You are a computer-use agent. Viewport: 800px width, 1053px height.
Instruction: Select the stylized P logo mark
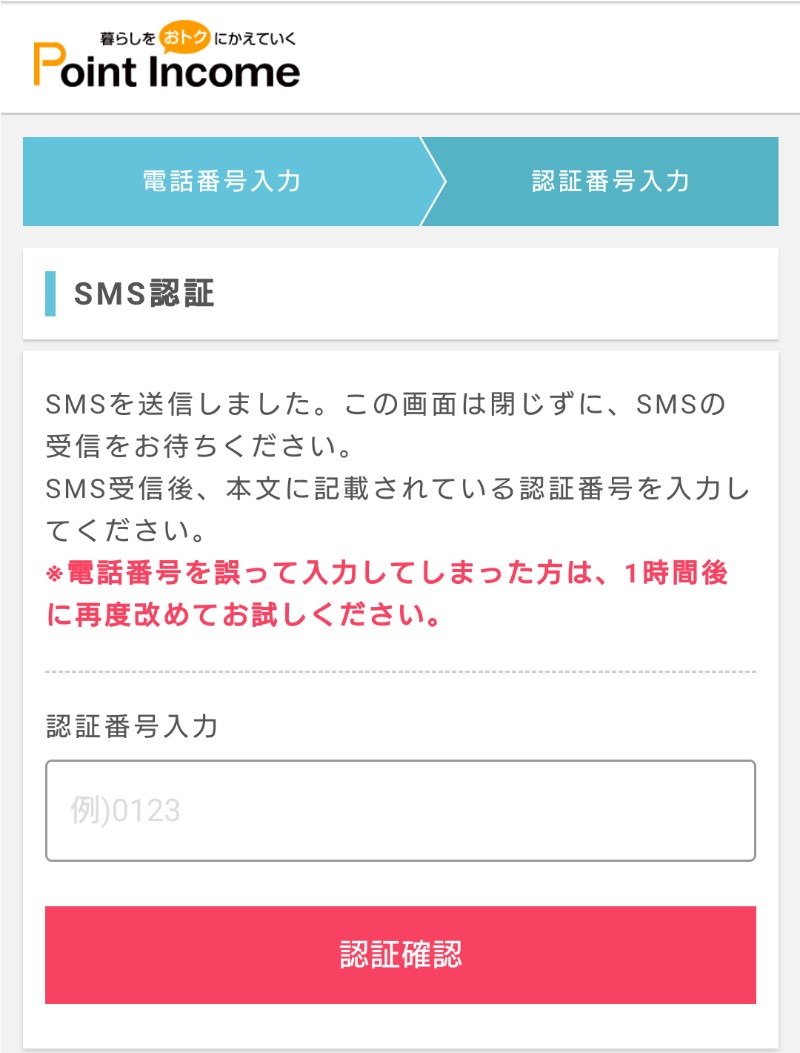point(47,64)
